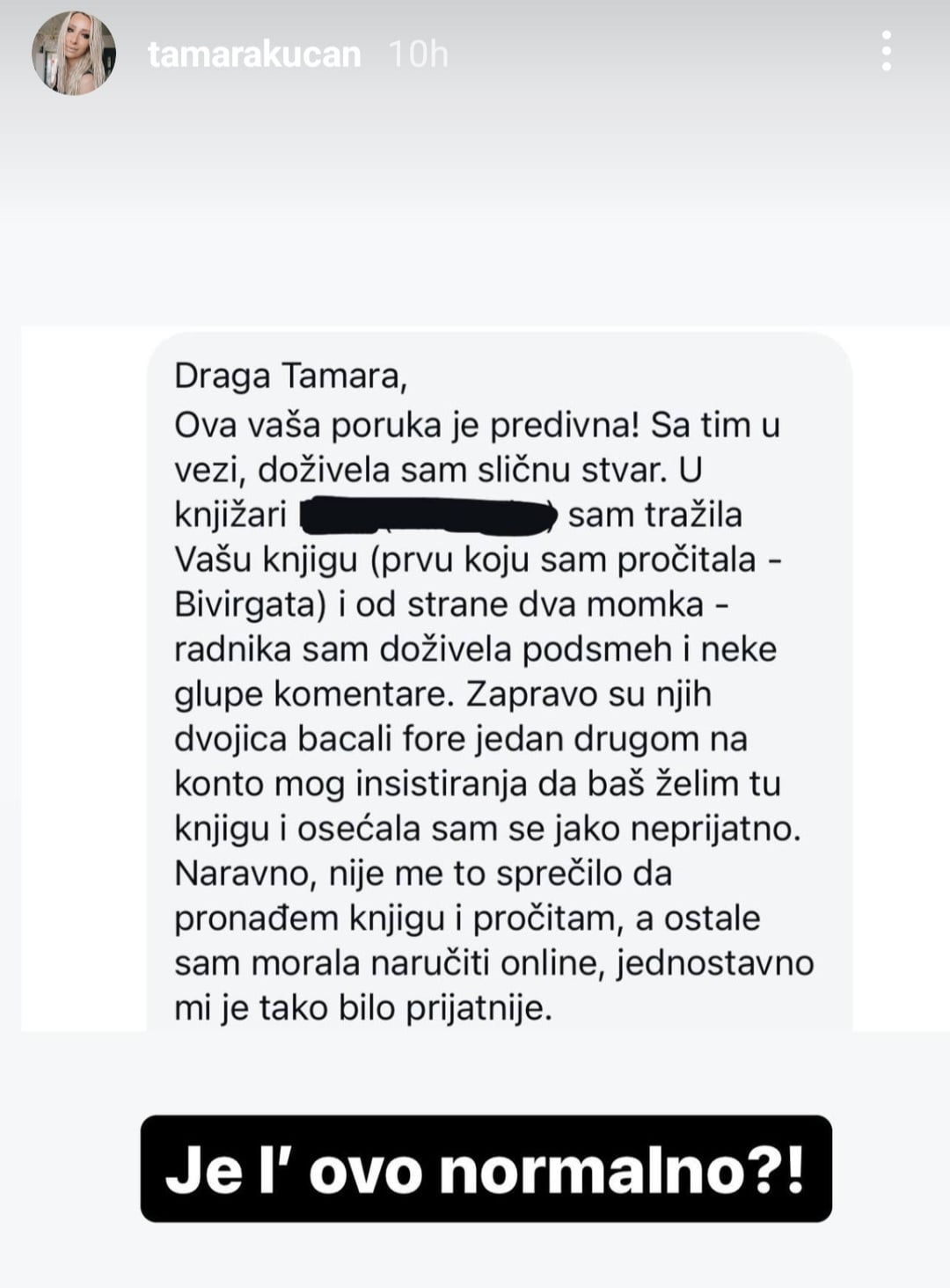Open the story overflow menu
Screen dimensions: 950x1288
point(886,52)
